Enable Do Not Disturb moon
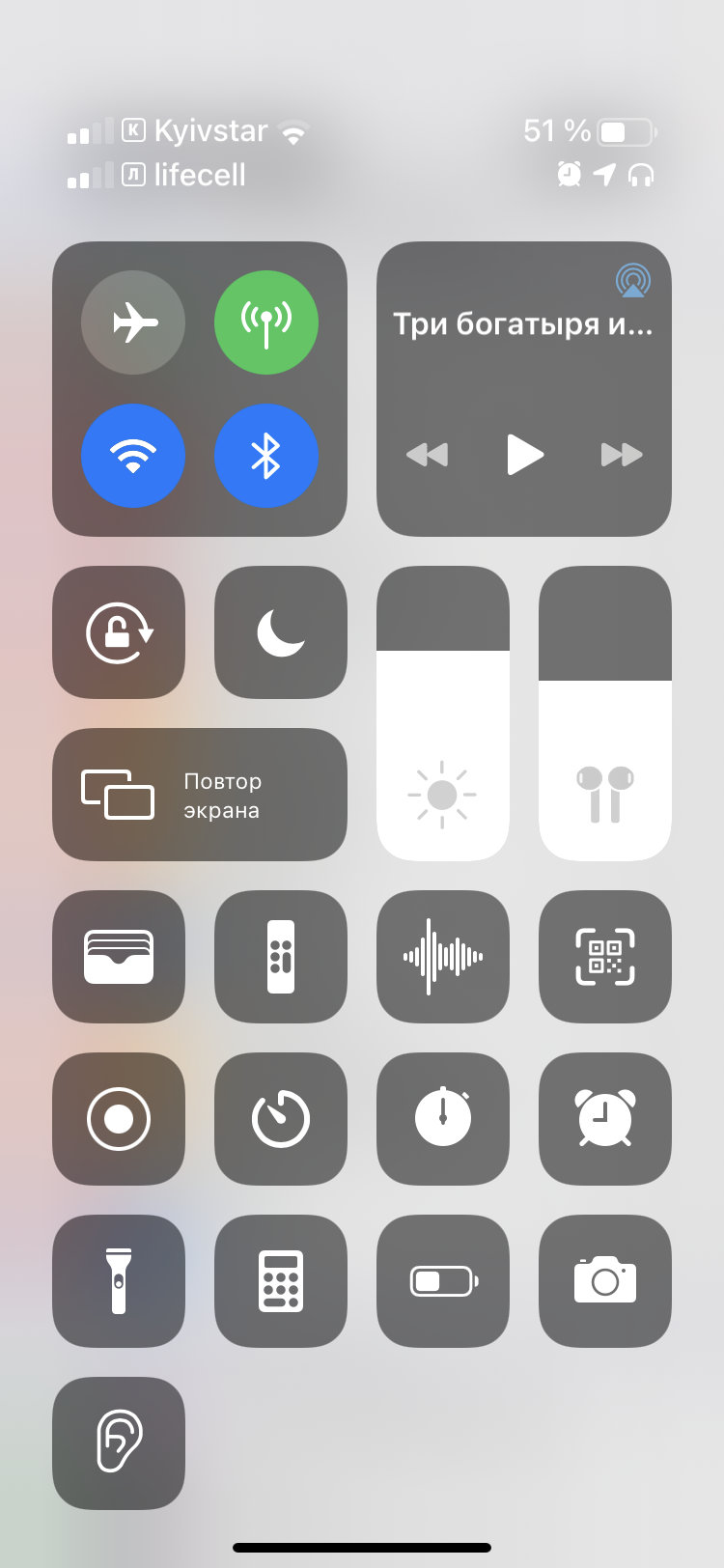 (x=280, y=632)
